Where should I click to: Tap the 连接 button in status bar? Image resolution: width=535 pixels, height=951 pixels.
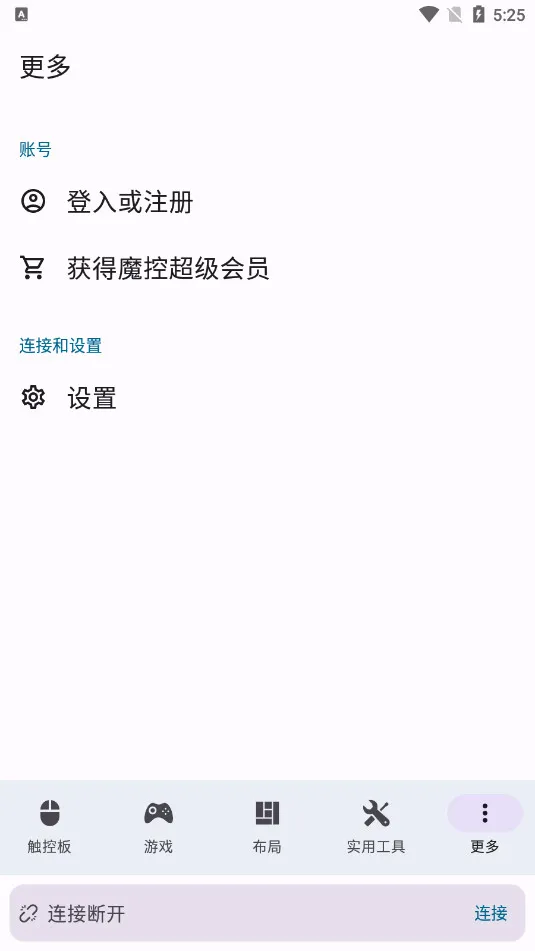491,913
